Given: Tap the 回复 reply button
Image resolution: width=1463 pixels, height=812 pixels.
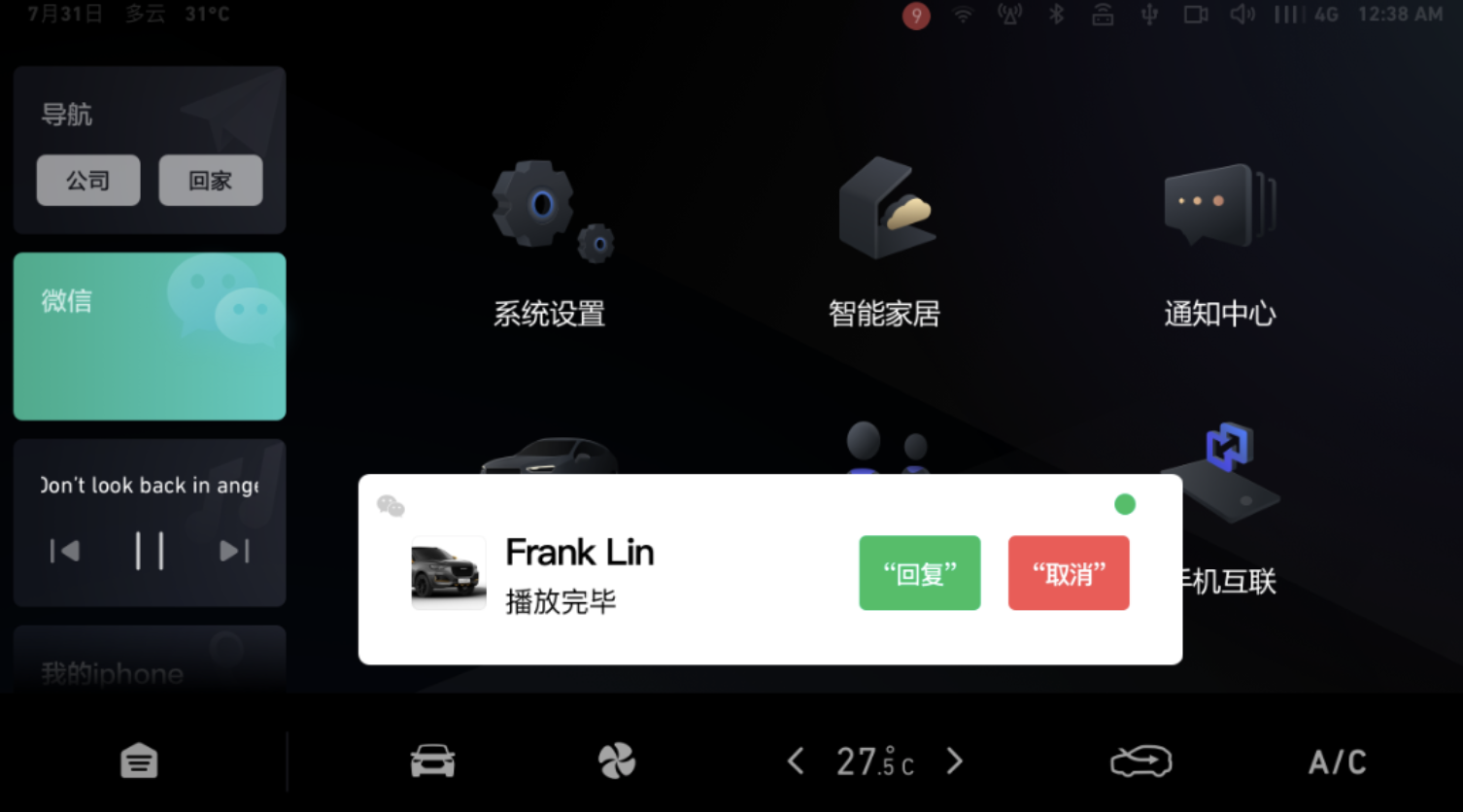Looking at the screenshot, I should (x=919, y=573).
